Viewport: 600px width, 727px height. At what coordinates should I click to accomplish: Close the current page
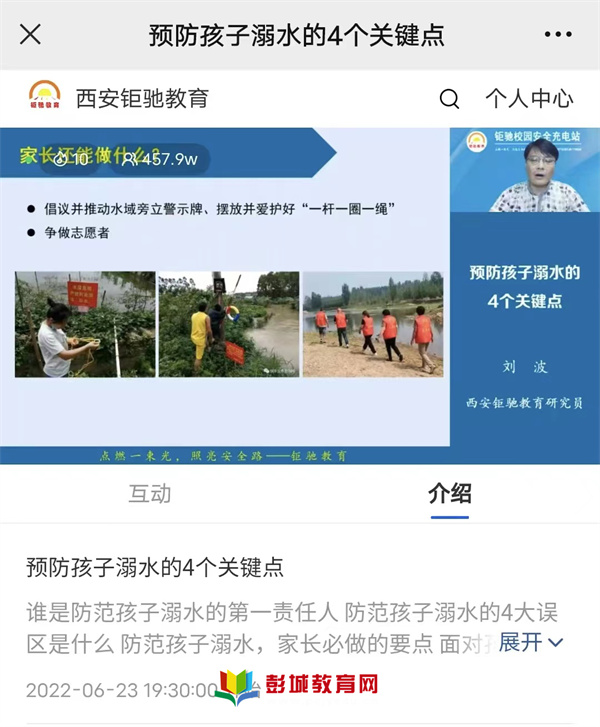point(31,34)
